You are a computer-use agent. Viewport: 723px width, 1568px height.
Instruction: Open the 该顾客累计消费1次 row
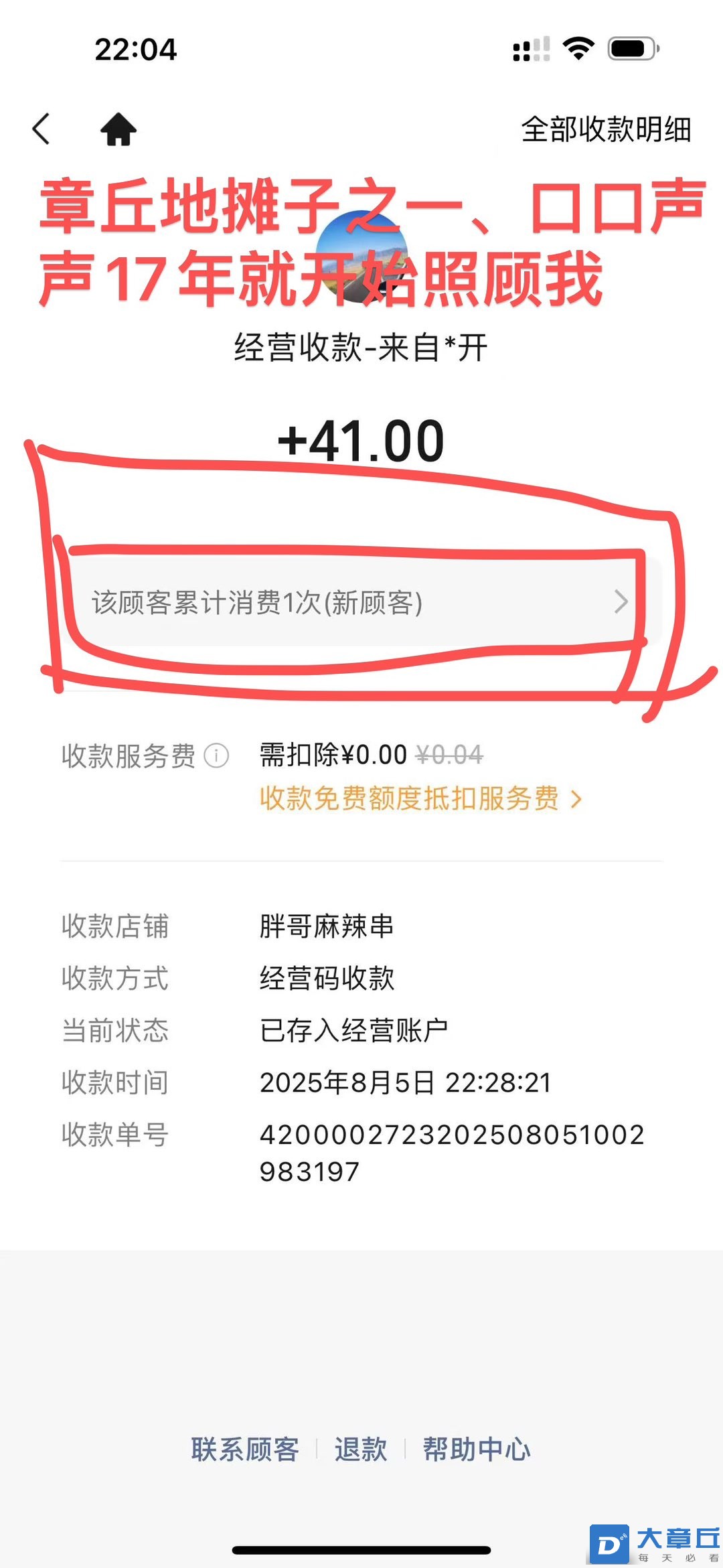[x=361, y=602]
